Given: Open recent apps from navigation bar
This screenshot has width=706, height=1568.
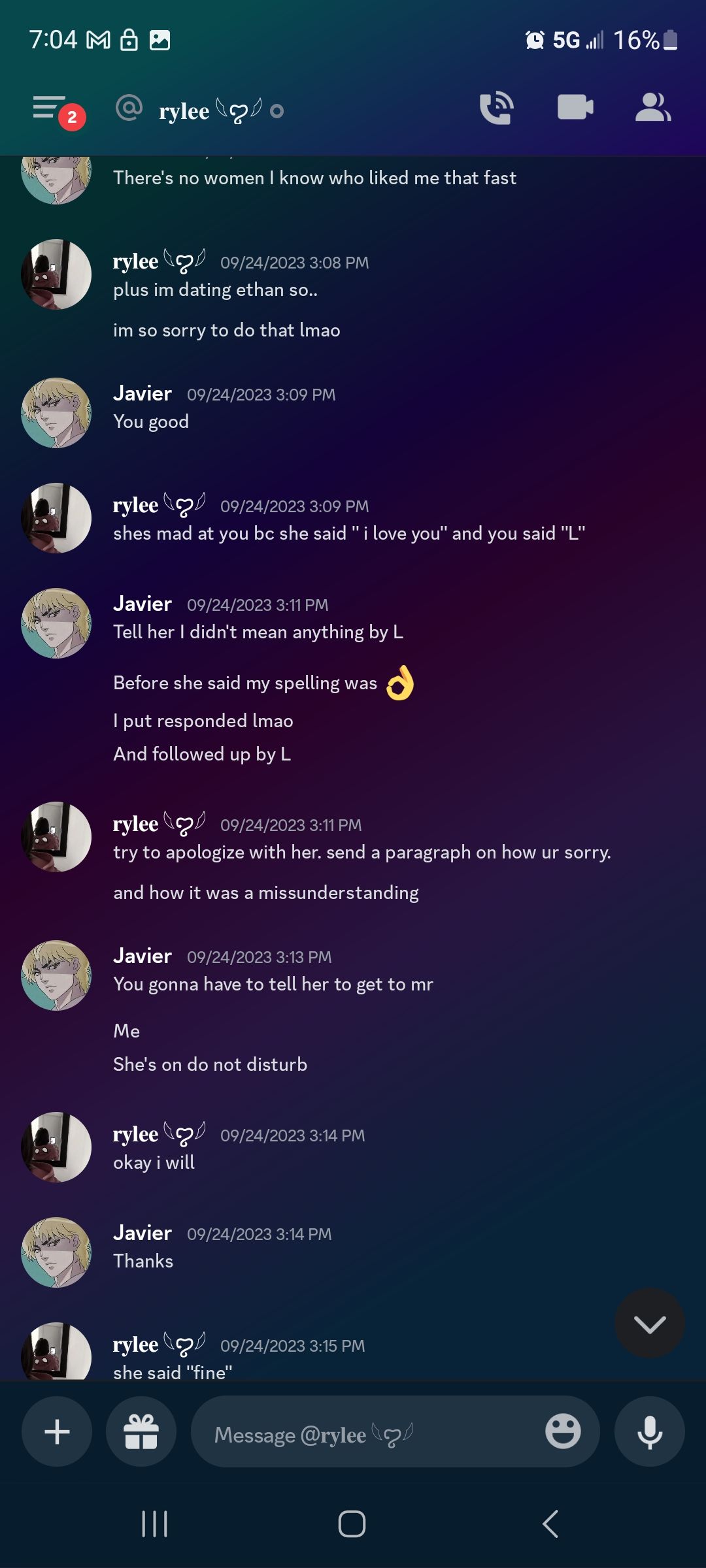Looking at the screenshot, I should [155, 1524].
